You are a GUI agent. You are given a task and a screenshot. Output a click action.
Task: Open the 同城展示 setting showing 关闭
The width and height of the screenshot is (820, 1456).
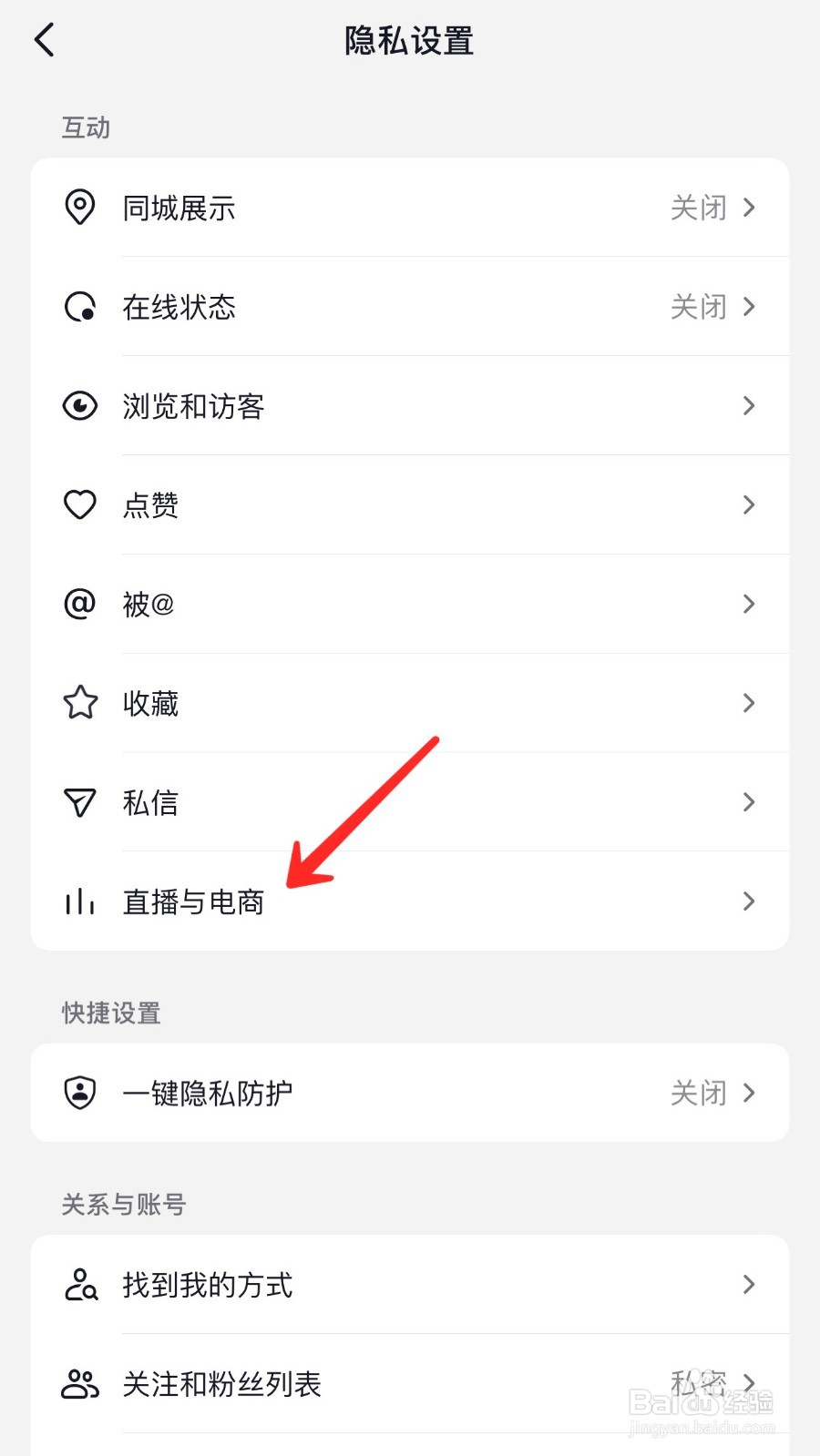pyautogui.click(x=698, y=208)
